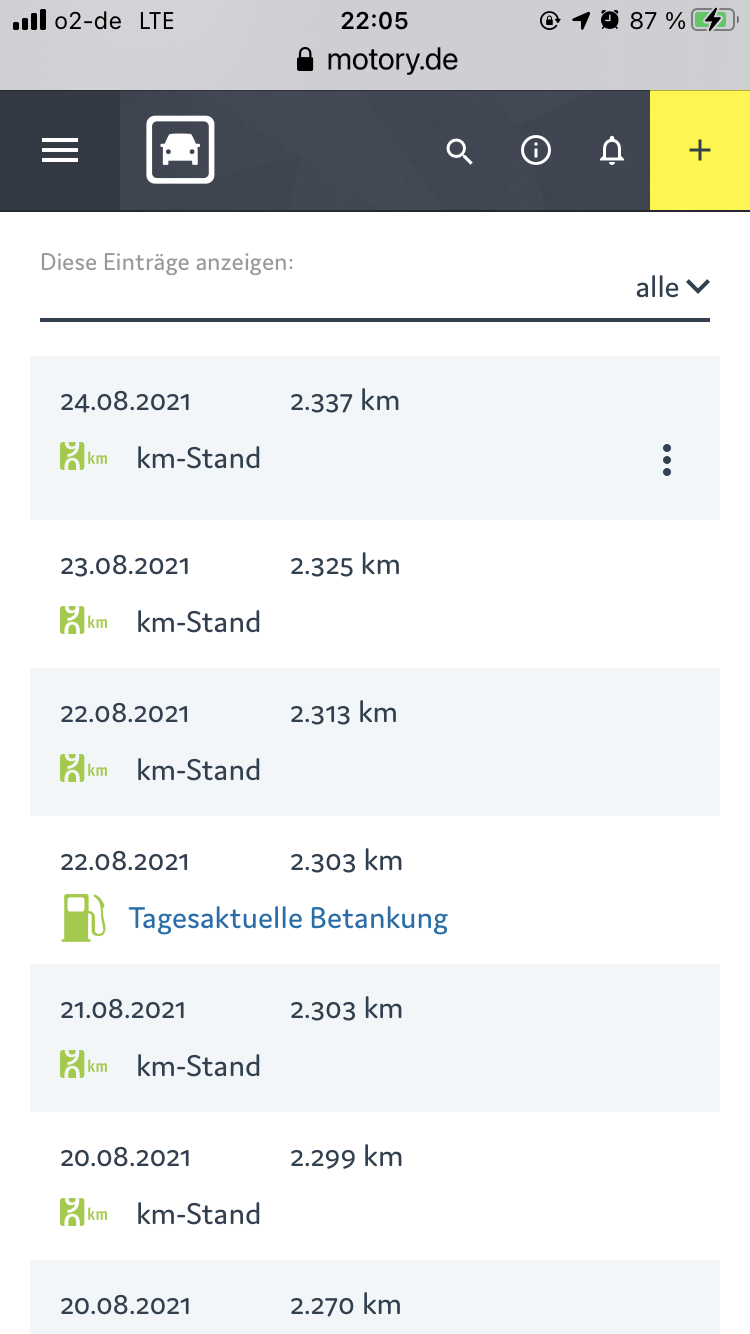
Task: Add a new entry with plus
Action: coord(700,151)
